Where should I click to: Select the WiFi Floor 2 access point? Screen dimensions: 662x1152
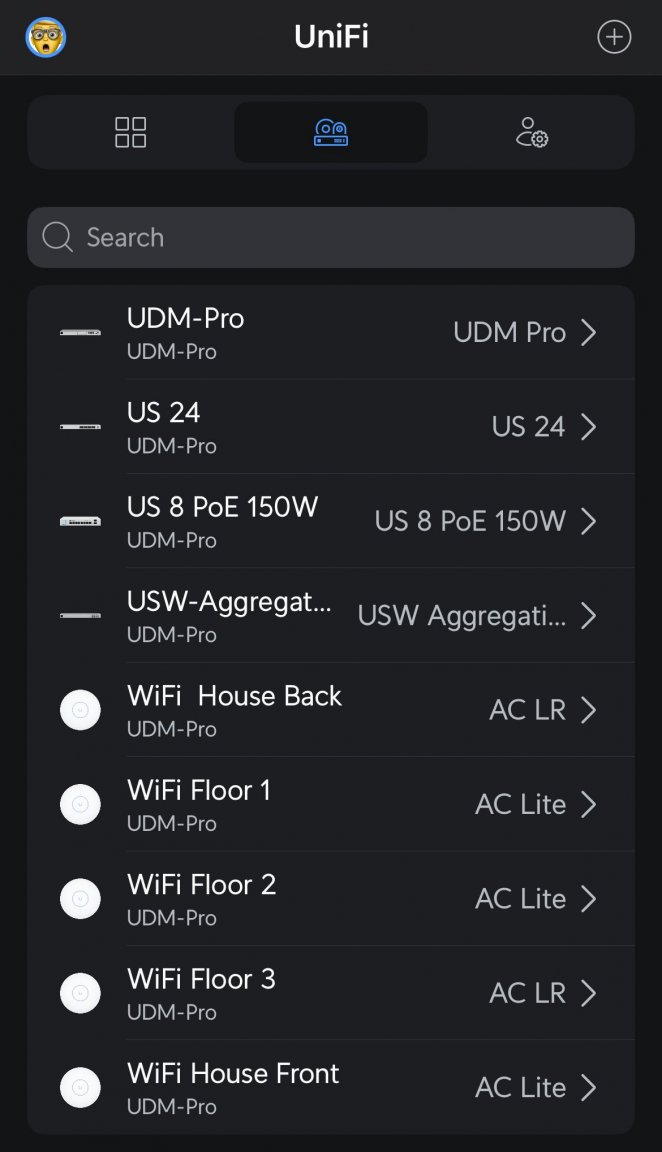tap(331, 899)
